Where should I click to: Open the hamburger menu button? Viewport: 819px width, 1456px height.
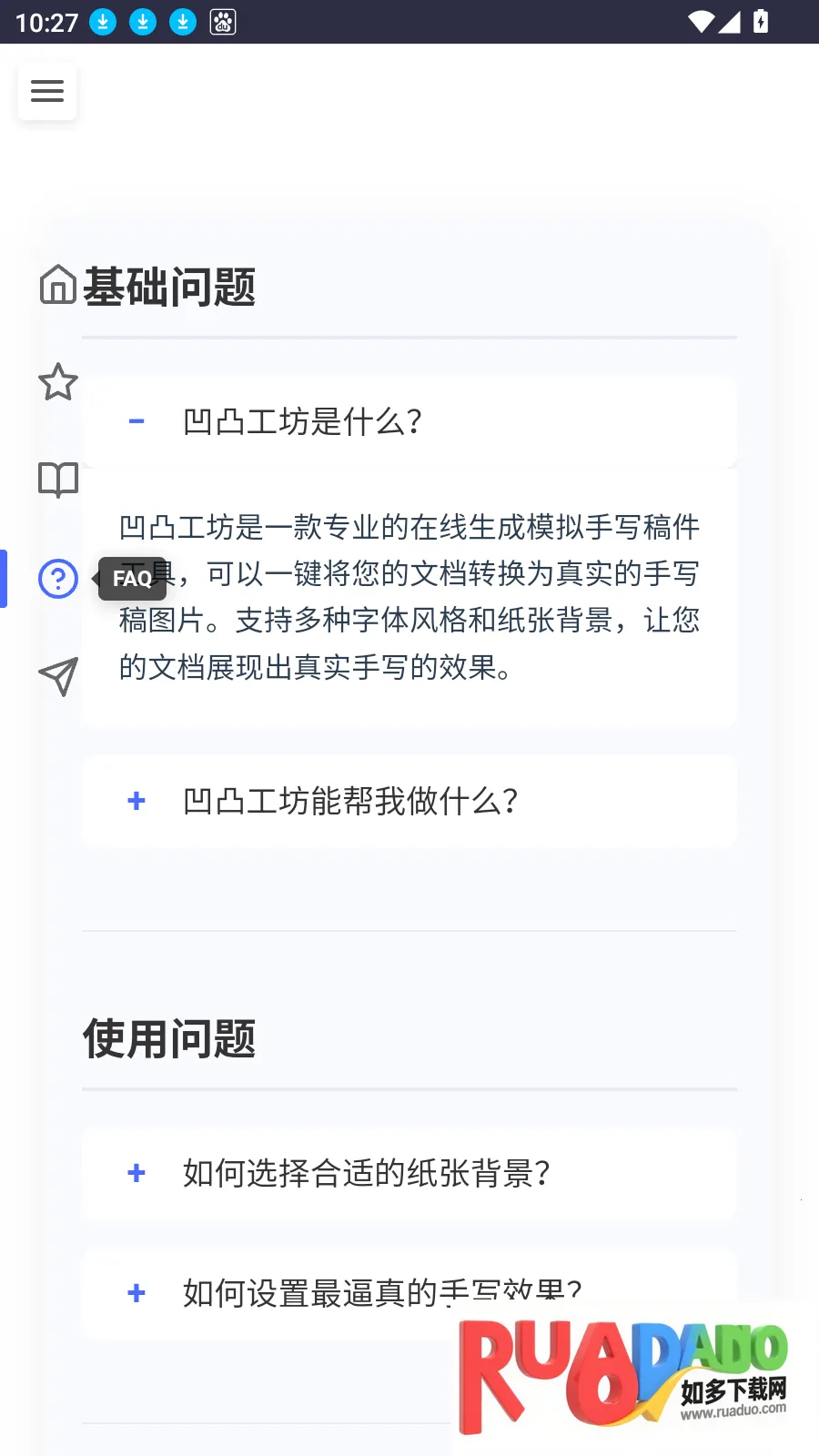[x=47, y=91]
